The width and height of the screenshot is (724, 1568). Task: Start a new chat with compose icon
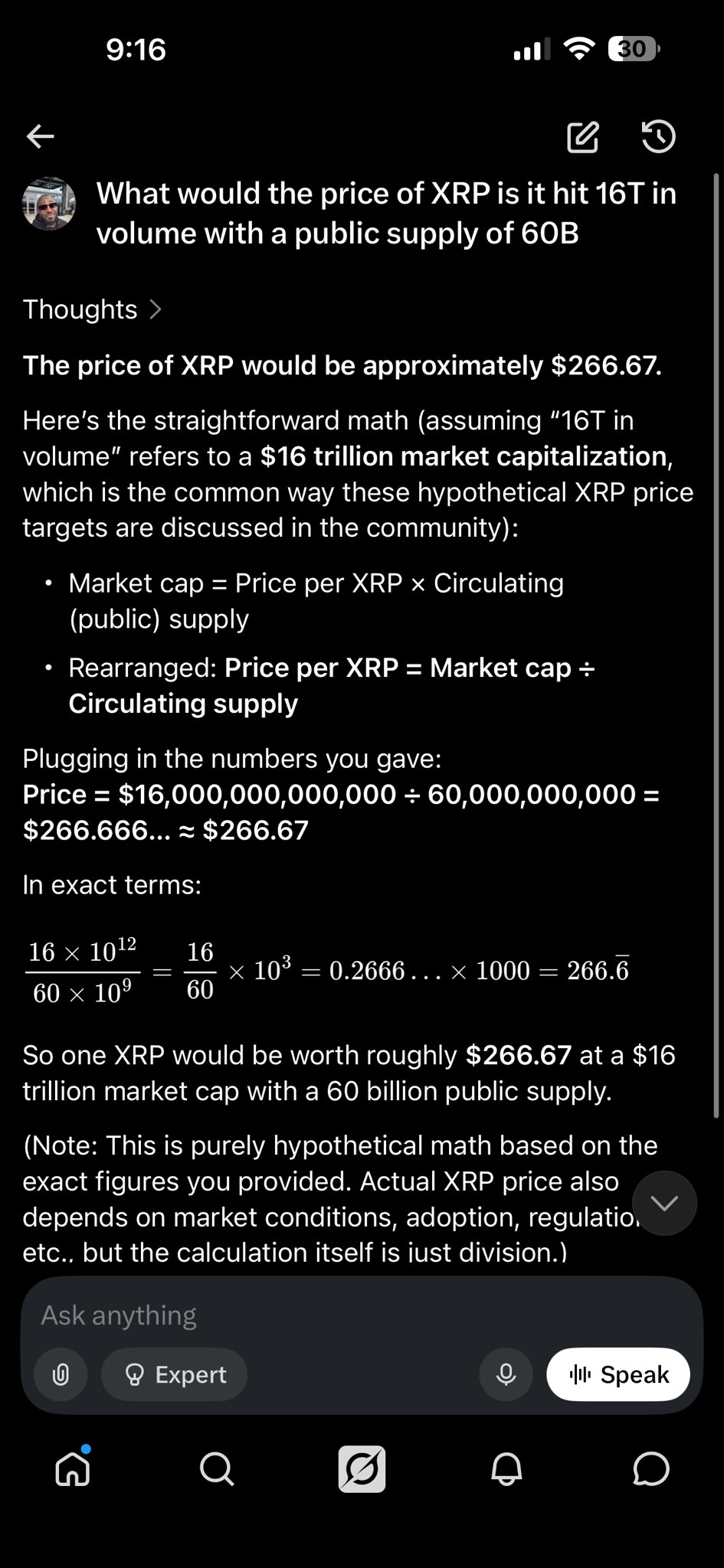pos(582,137)
